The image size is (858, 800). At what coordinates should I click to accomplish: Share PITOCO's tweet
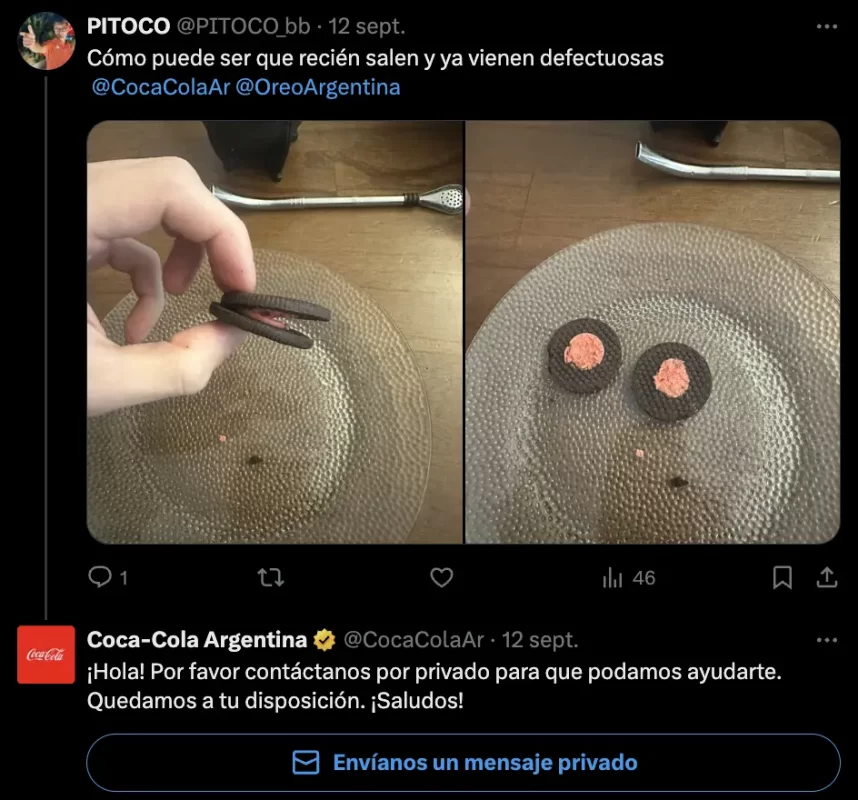[827, 577]
